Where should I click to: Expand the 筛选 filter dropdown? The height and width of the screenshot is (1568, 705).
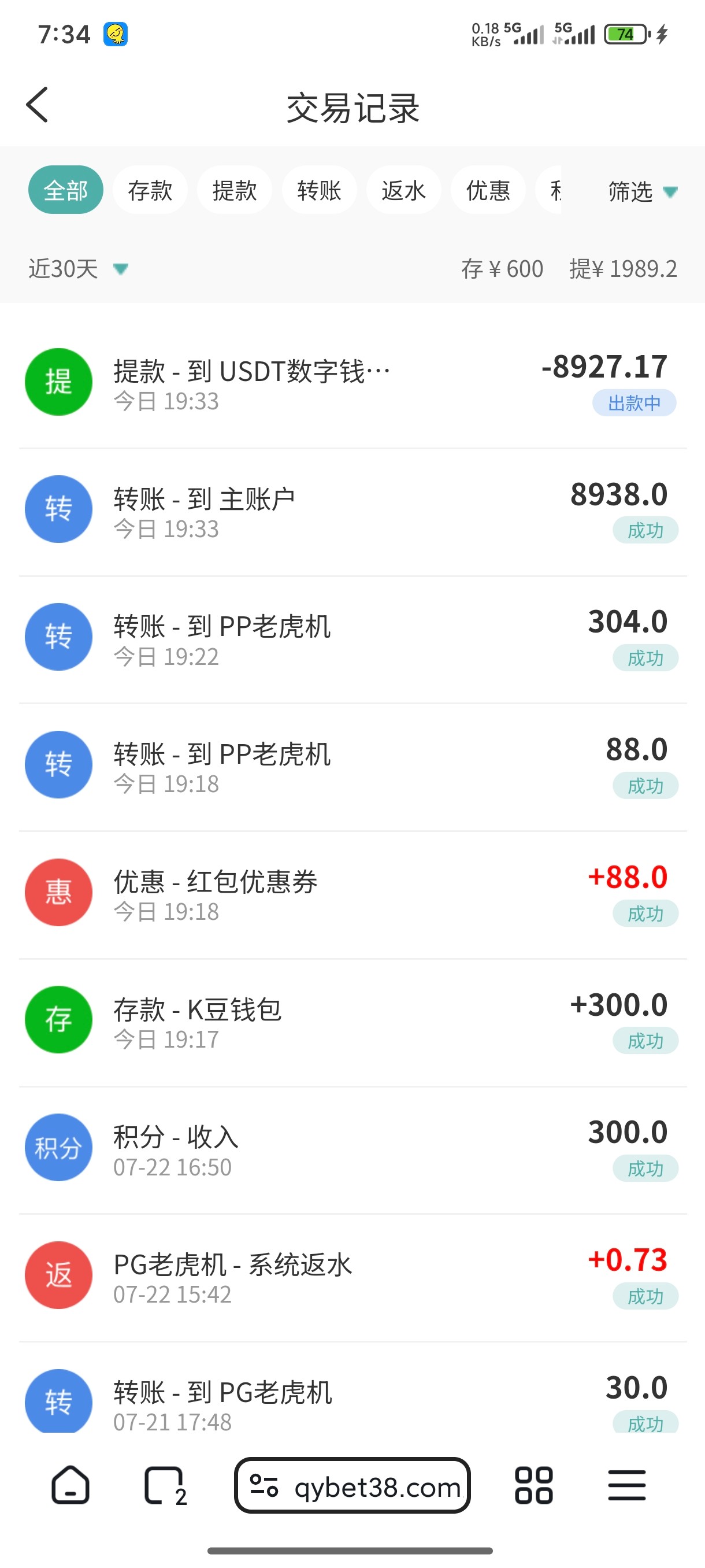click(x=642, y=192)
